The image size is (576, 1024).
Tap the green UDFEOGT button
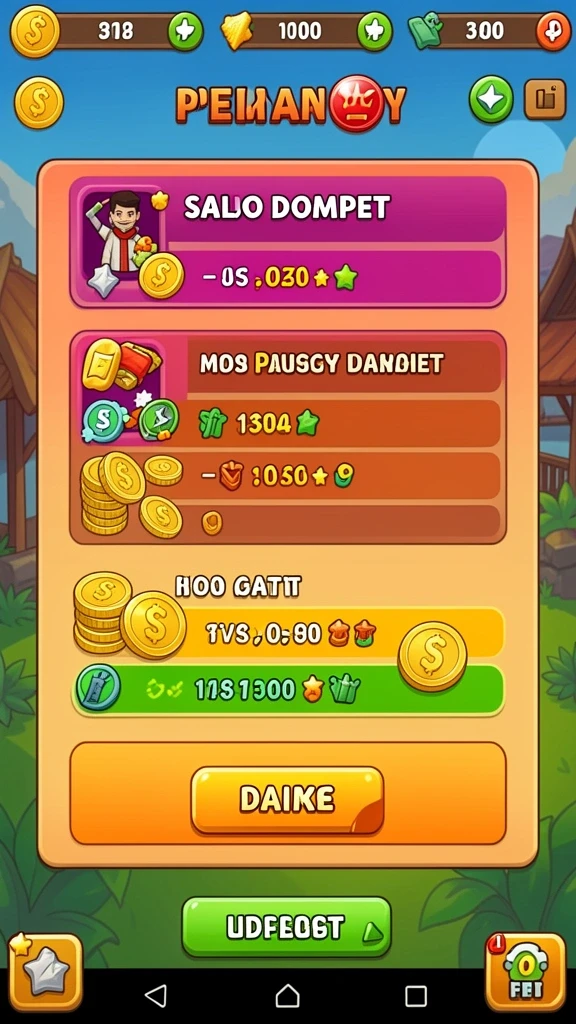coord(287,927)
